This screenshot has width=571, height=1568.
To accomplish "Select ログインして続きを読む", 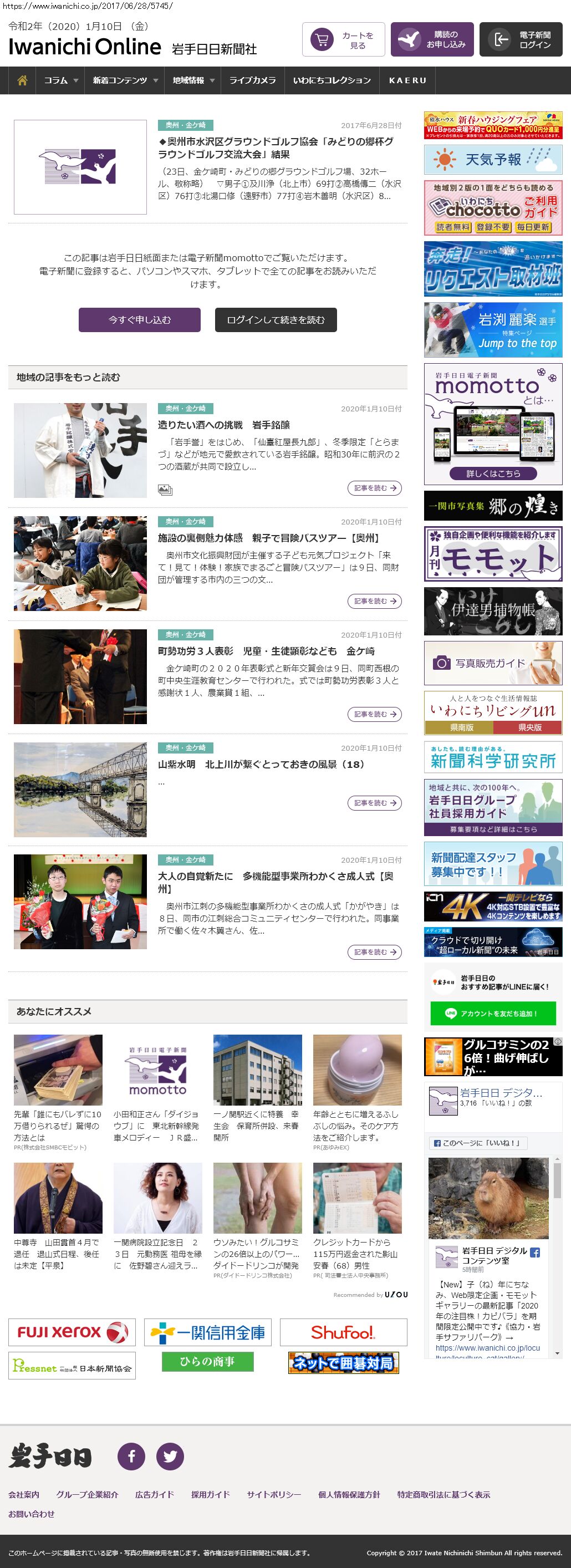I will click(x=276, y=319).
